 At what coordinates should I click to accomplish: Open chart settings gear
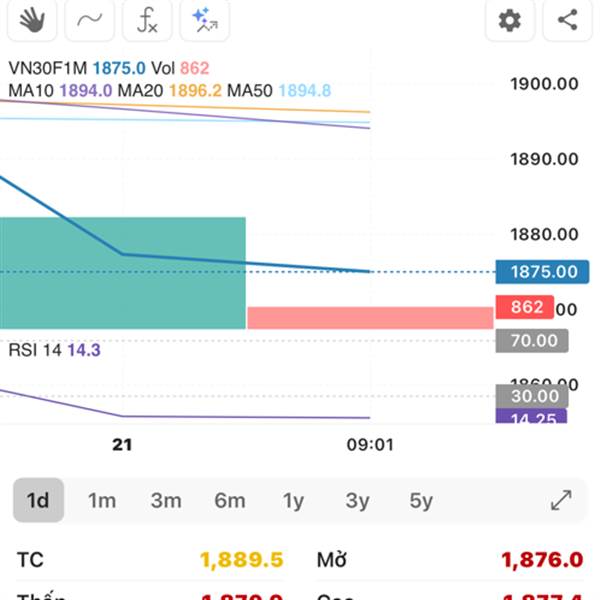(510, 19)
